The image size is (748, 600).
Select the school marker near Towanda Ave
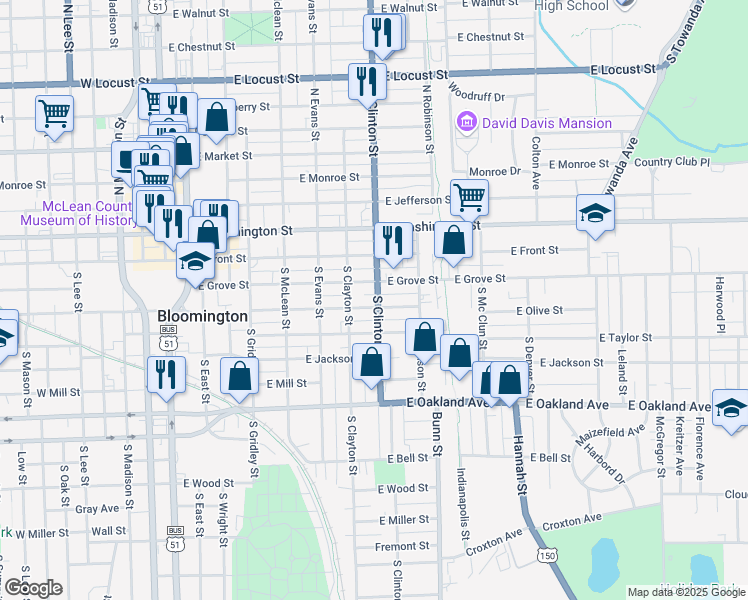click(x=595, y=213)
